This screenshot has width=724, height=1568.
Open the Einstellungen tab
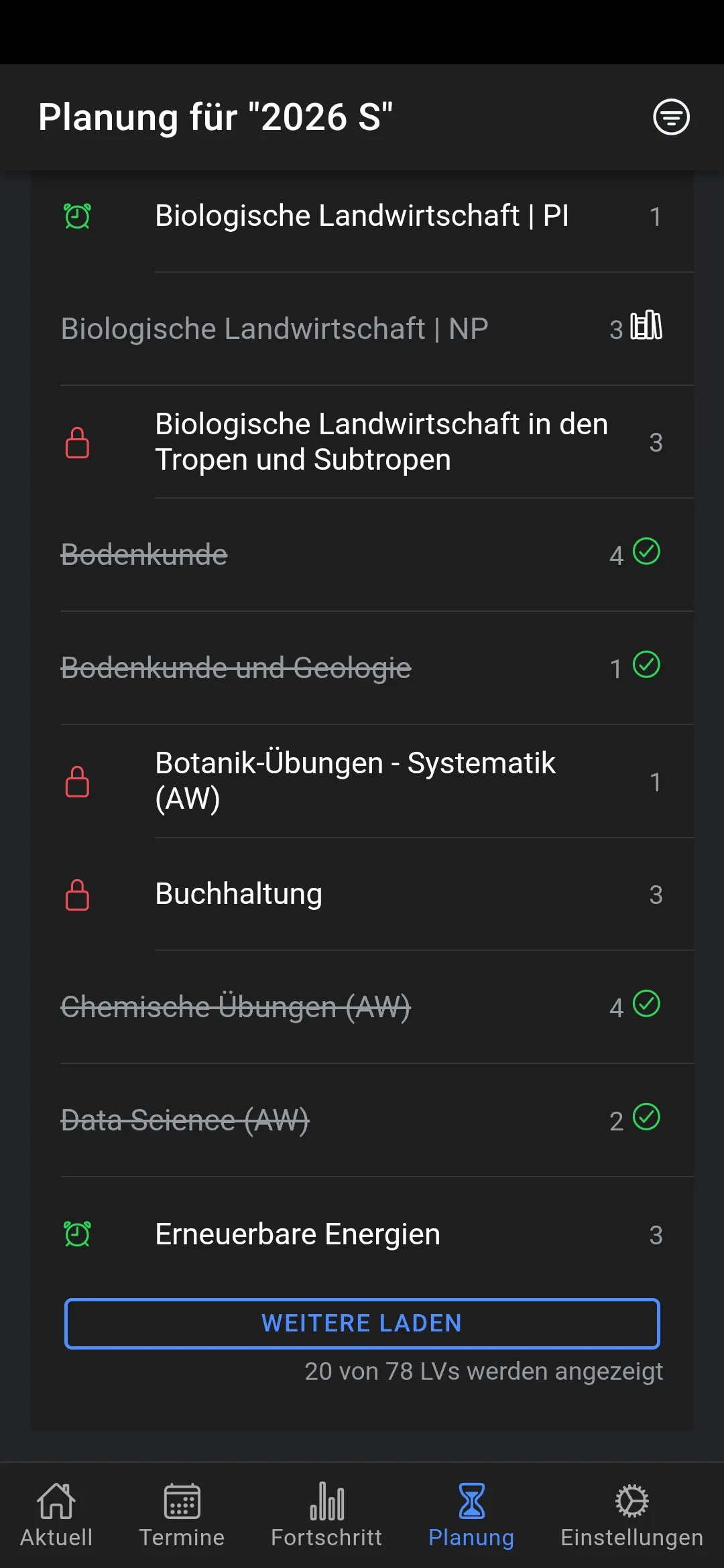click(x=630, y=1513)
